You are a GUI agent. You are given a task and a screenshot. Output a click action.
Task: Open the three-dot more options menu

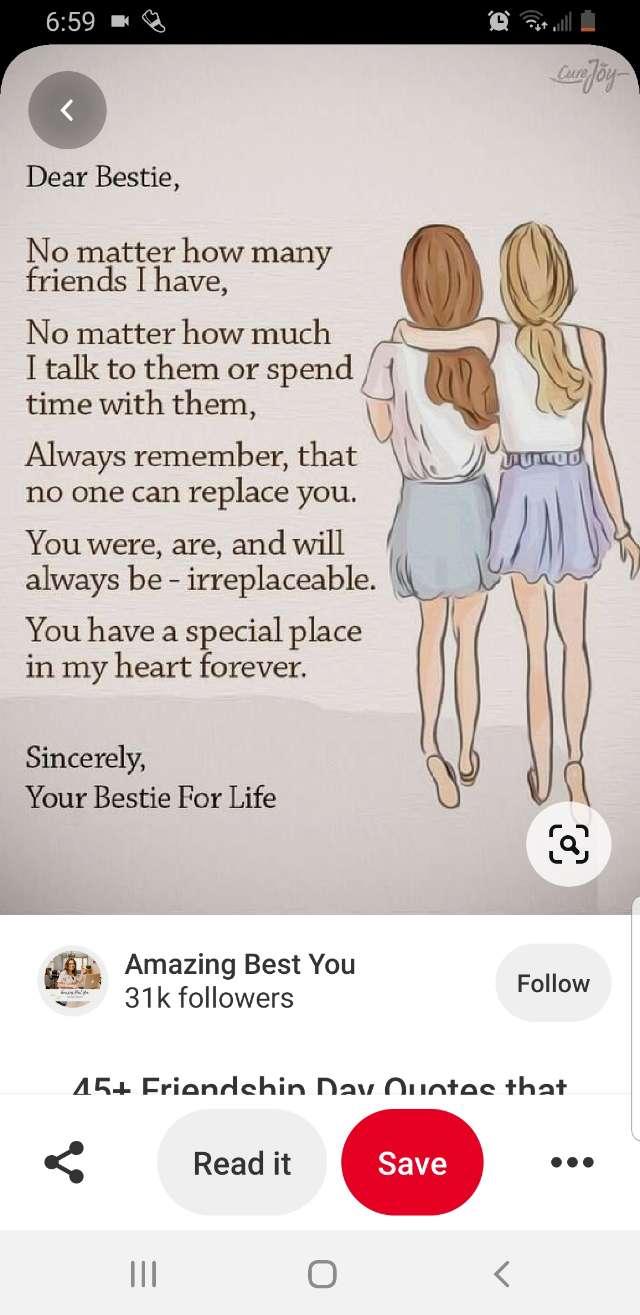(x=572, y=1163)
